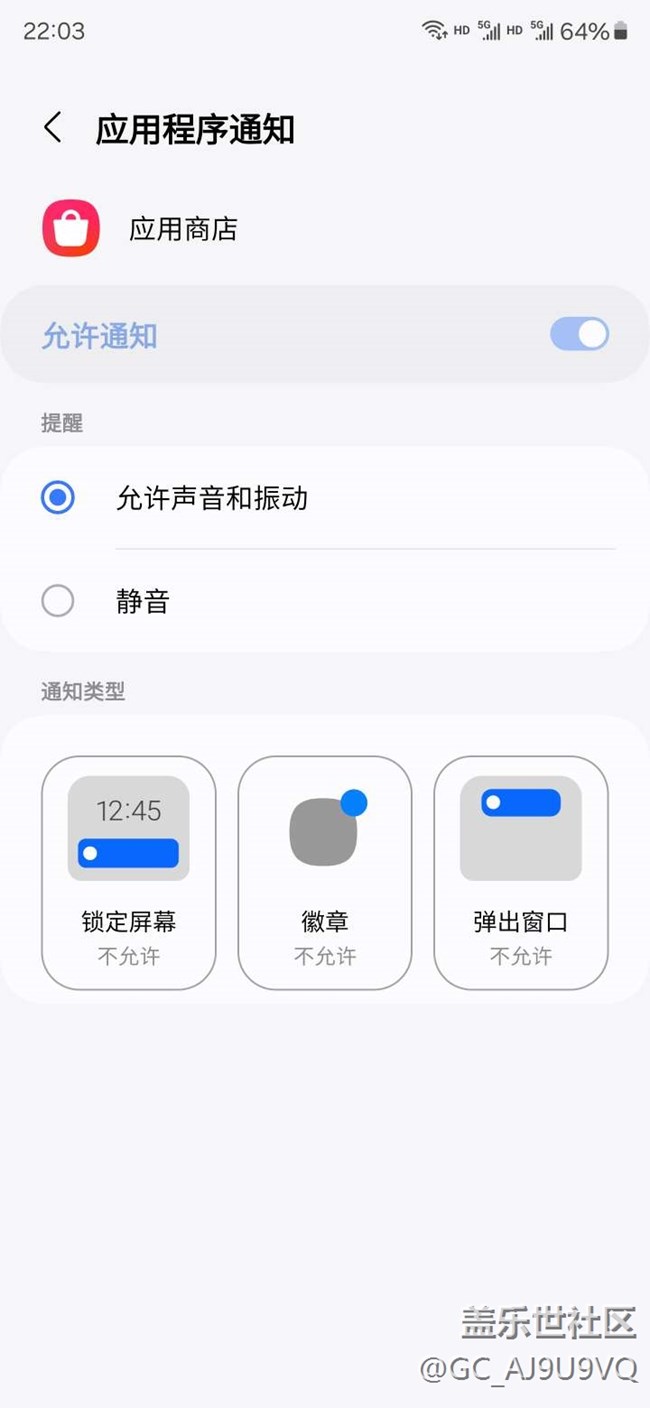
Task: Enable 弹出窗口 notification type
Action: pyautogui.click(x=520, y=872)
